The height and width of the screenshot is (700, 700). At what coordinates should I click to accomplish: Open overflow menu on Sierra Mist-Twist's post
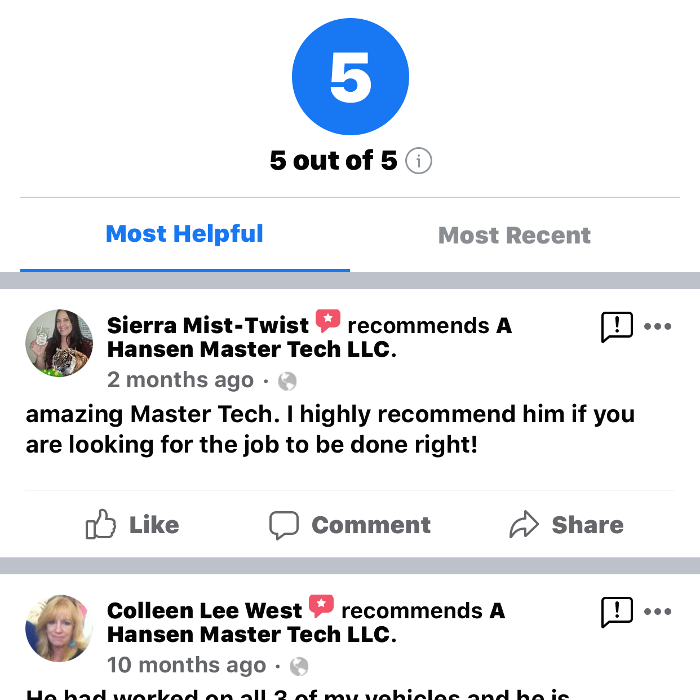[658, 326]
